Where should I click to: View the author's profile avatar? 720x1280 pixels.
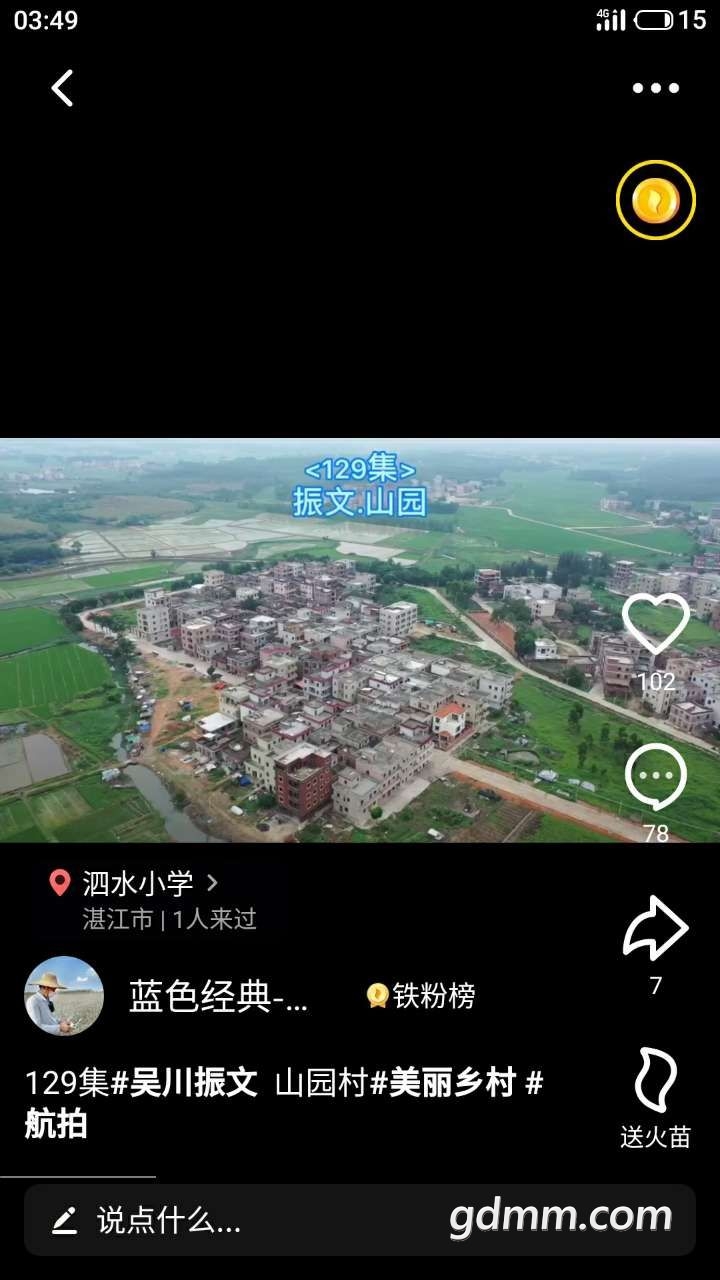tap(64, 996)
